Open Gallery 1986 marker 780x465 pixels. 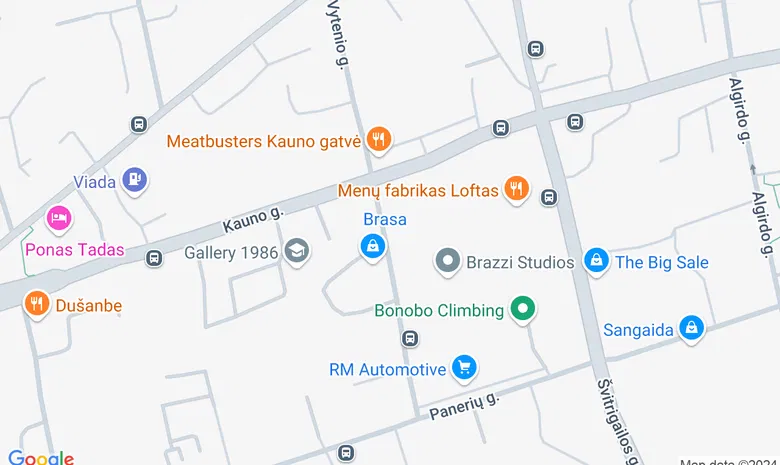point(296,251)
